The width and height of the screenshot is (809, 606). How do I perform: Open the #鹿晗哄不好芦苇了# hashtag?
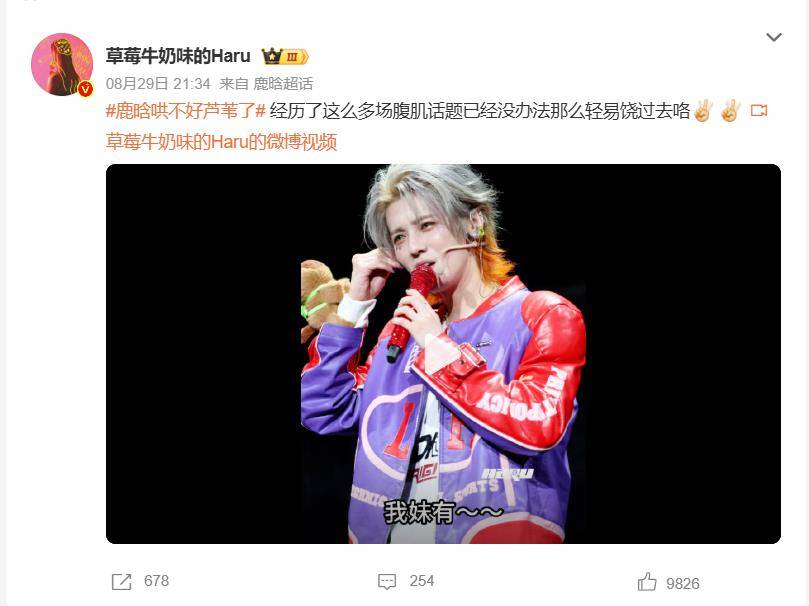(186, 111)
